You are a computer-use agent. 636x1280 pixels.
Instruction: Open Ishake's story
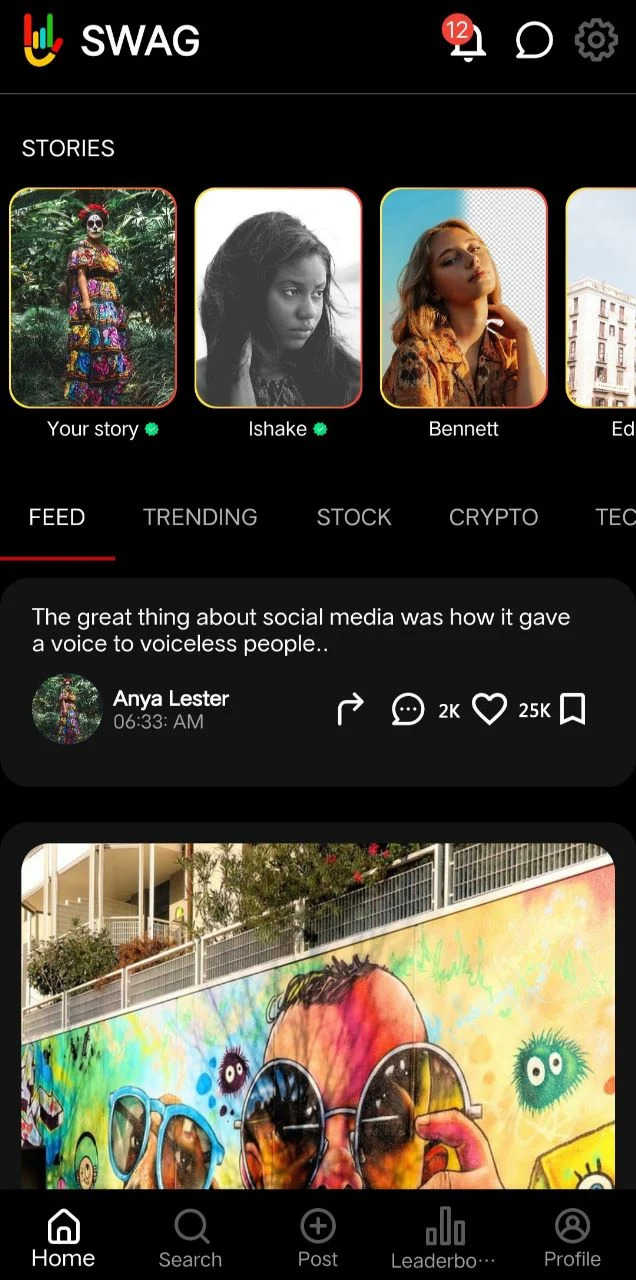click(x=278, y=298)
